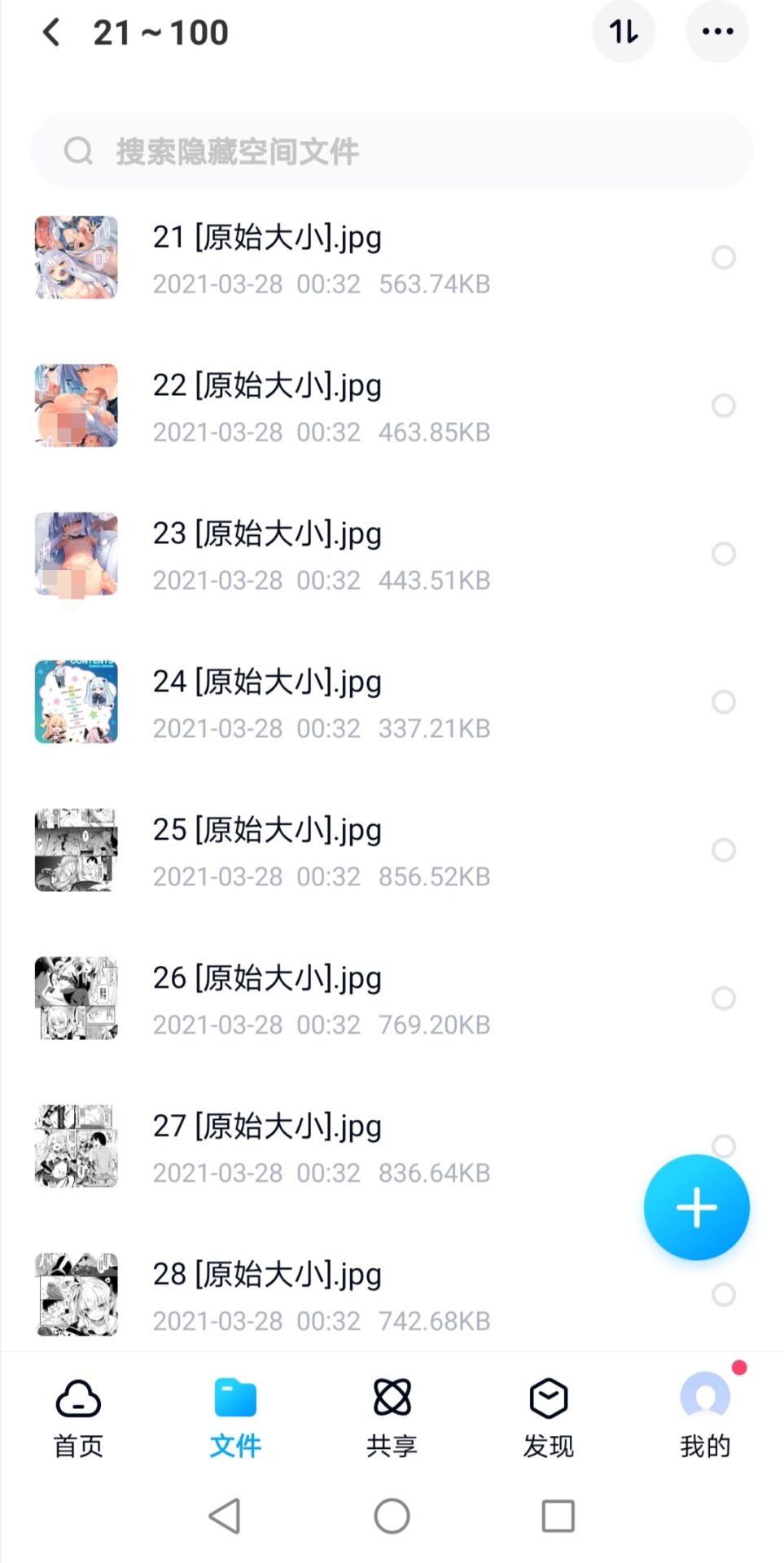
Task: Tap the system home button
Action: (392, 1517)
